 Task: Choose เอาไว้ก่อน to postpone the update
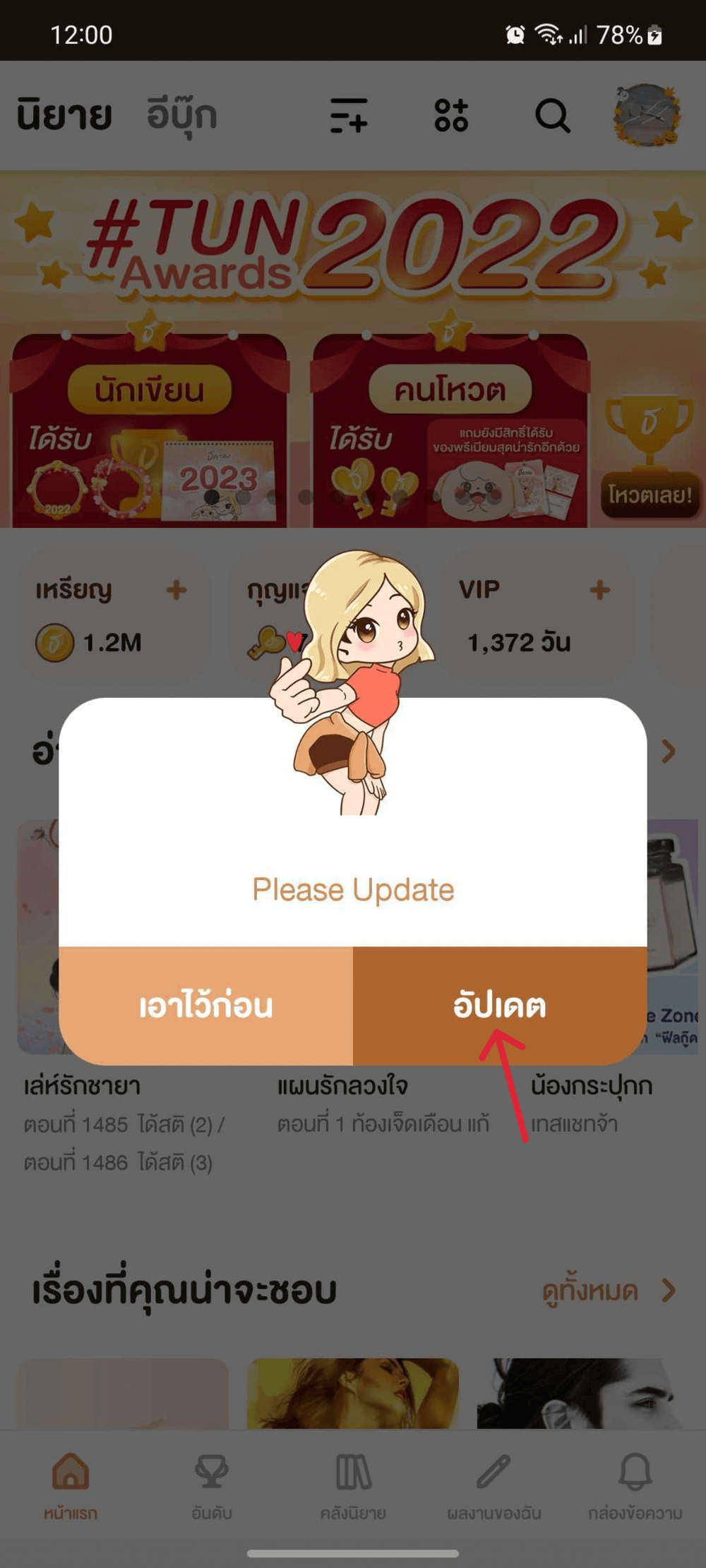pyautogui.click(x=205, y=1005)
